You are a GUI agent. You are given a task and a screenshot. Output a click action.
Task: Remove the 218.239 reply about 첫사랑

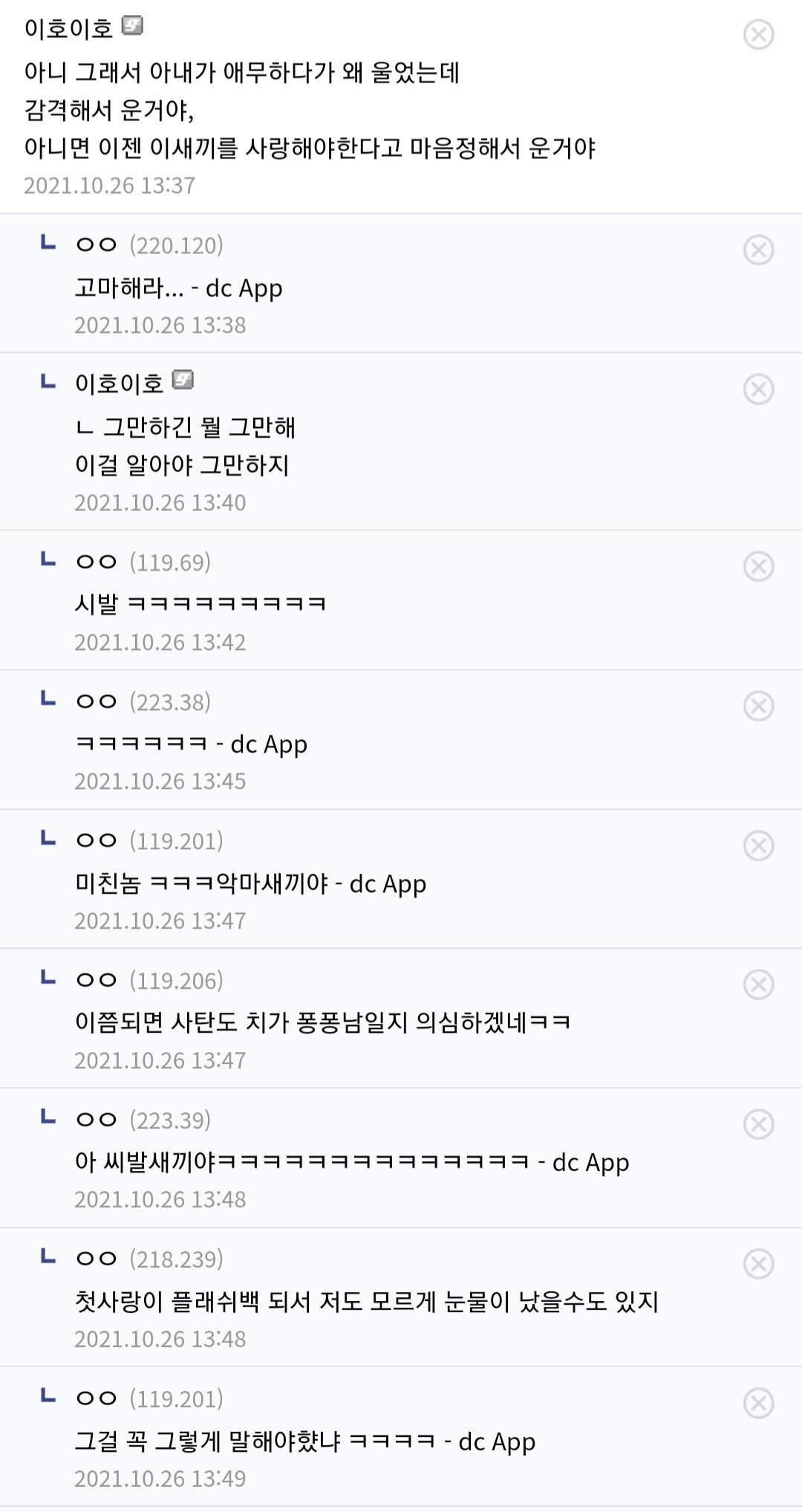coord(758,1264)
